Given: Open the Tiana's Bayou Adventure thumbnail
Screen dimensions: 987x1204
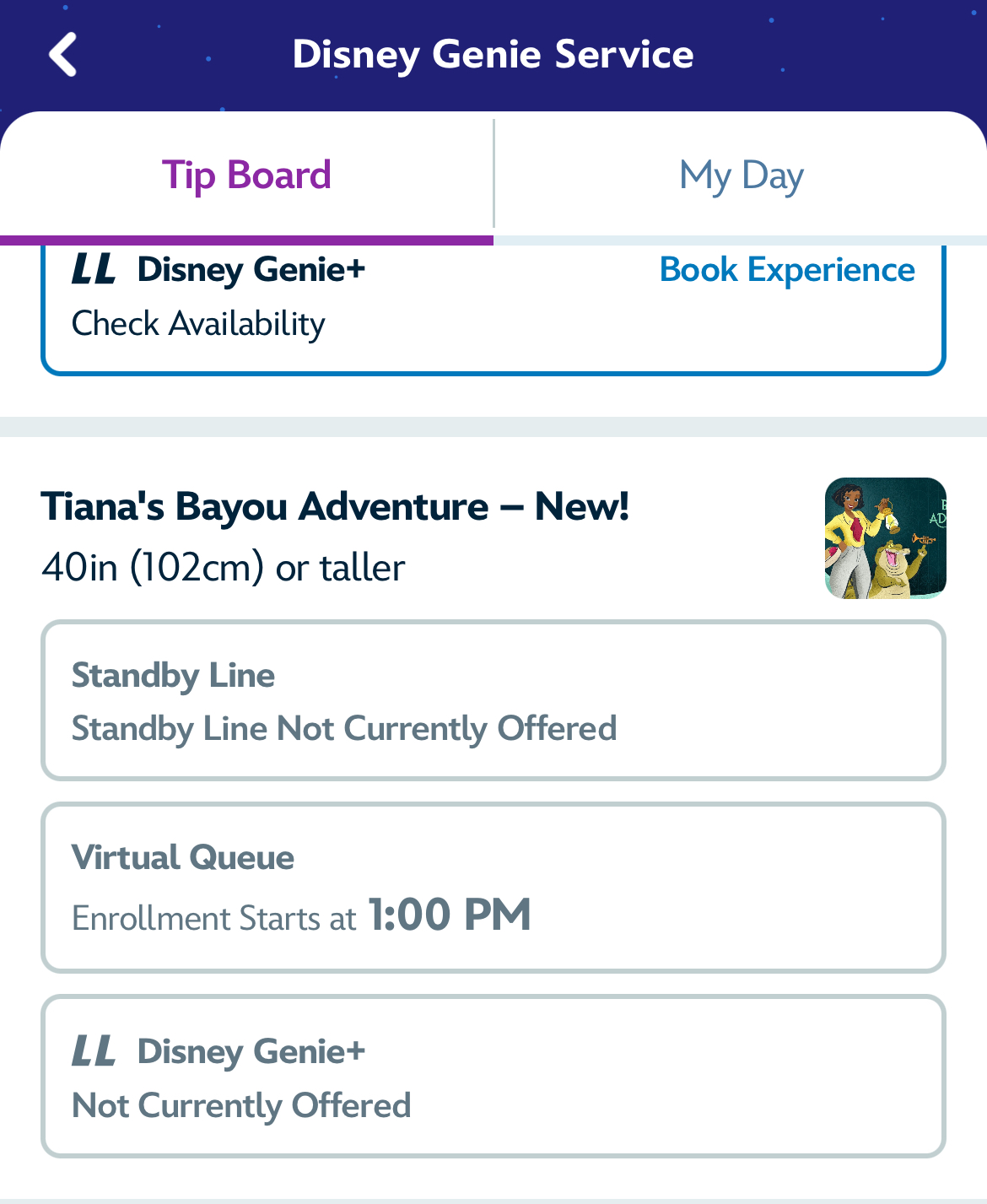Looking at the screenshot, I should 885,538.
